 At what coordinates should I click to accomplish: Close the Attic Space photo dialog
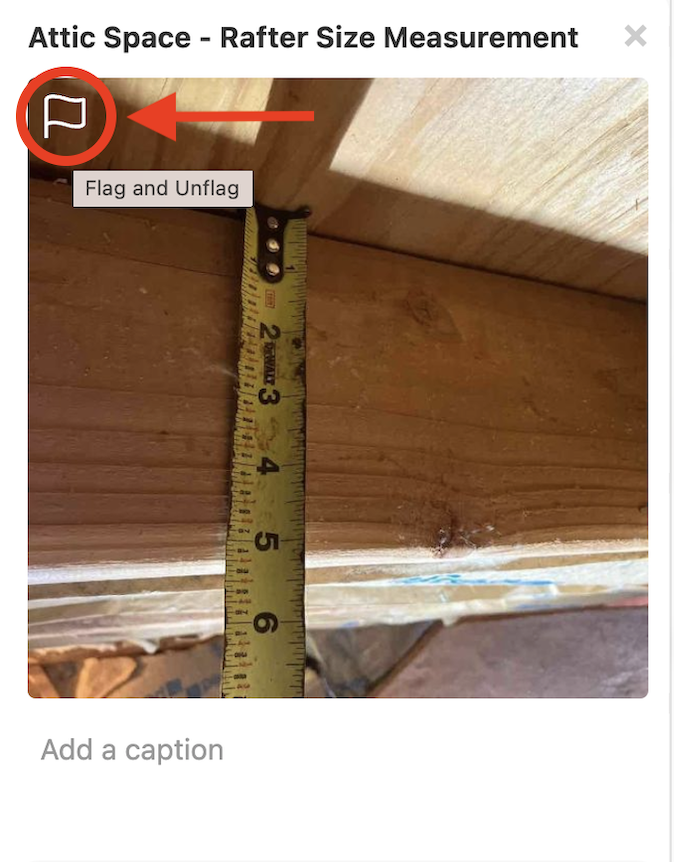(635, 37)
